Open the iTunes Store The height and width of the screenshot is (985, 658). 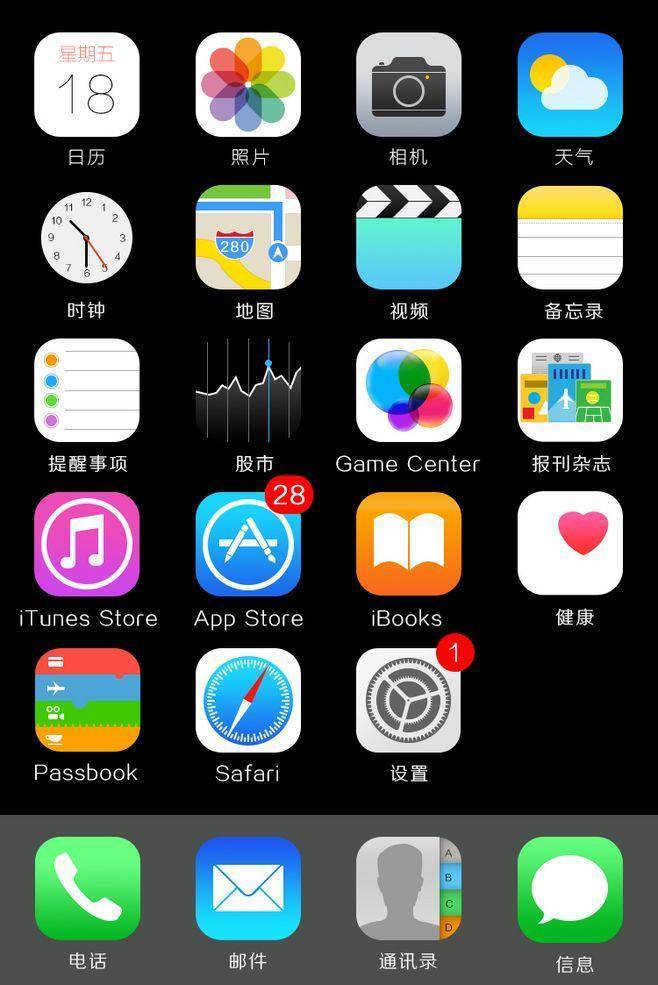point(87,544)
